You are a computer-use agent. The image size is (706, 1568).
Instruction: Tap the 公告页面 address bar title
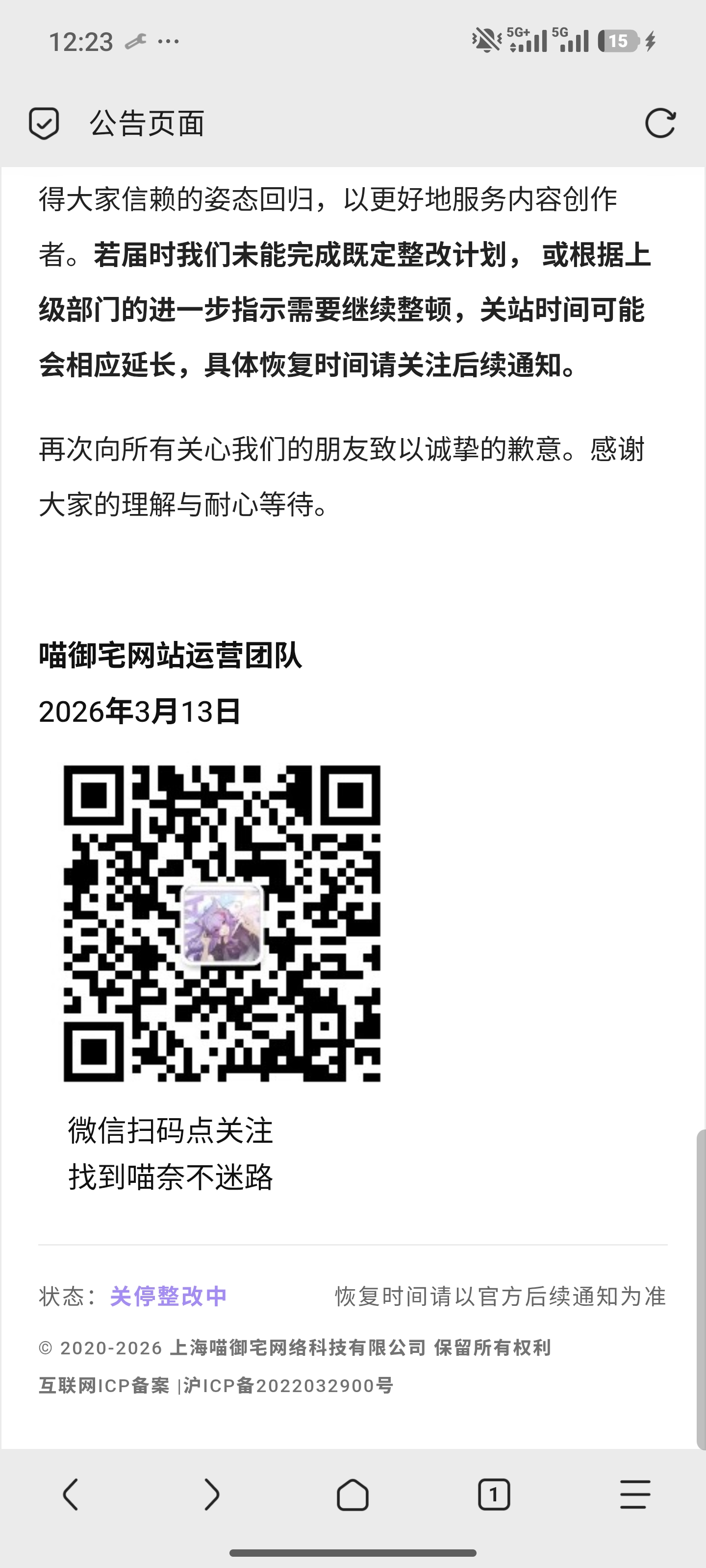pos(147,123)
